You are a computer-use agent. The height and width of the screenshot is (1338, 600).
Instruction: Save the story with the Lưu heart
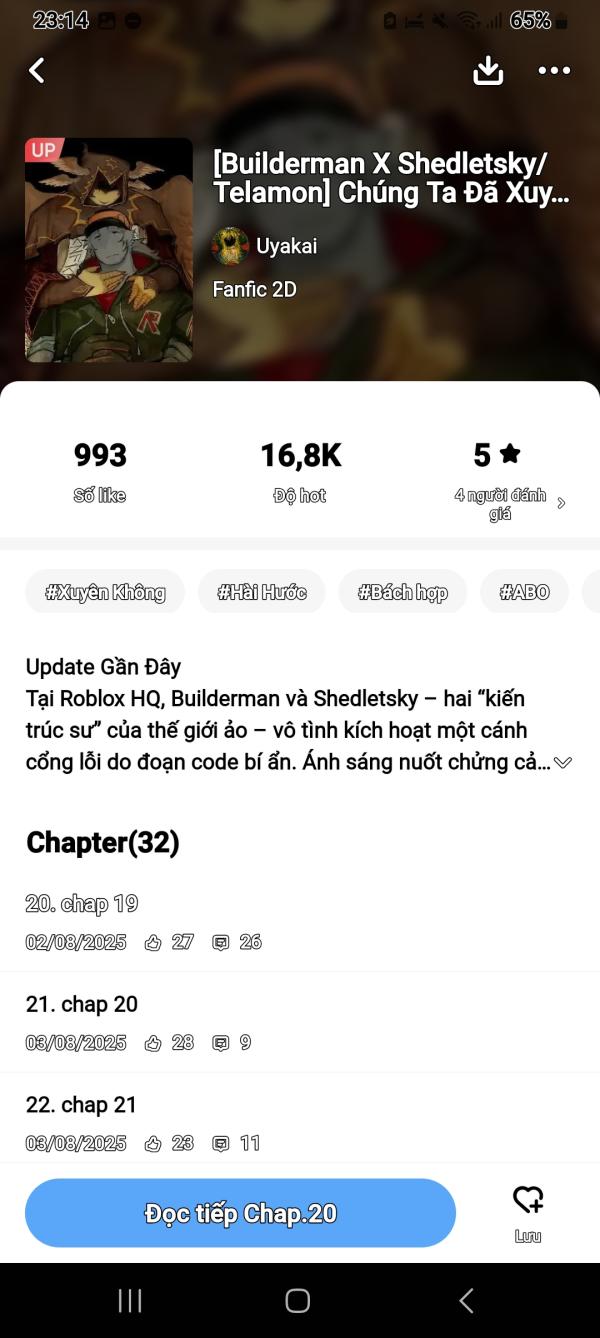pyautogui.click(x=528, y=1211)
